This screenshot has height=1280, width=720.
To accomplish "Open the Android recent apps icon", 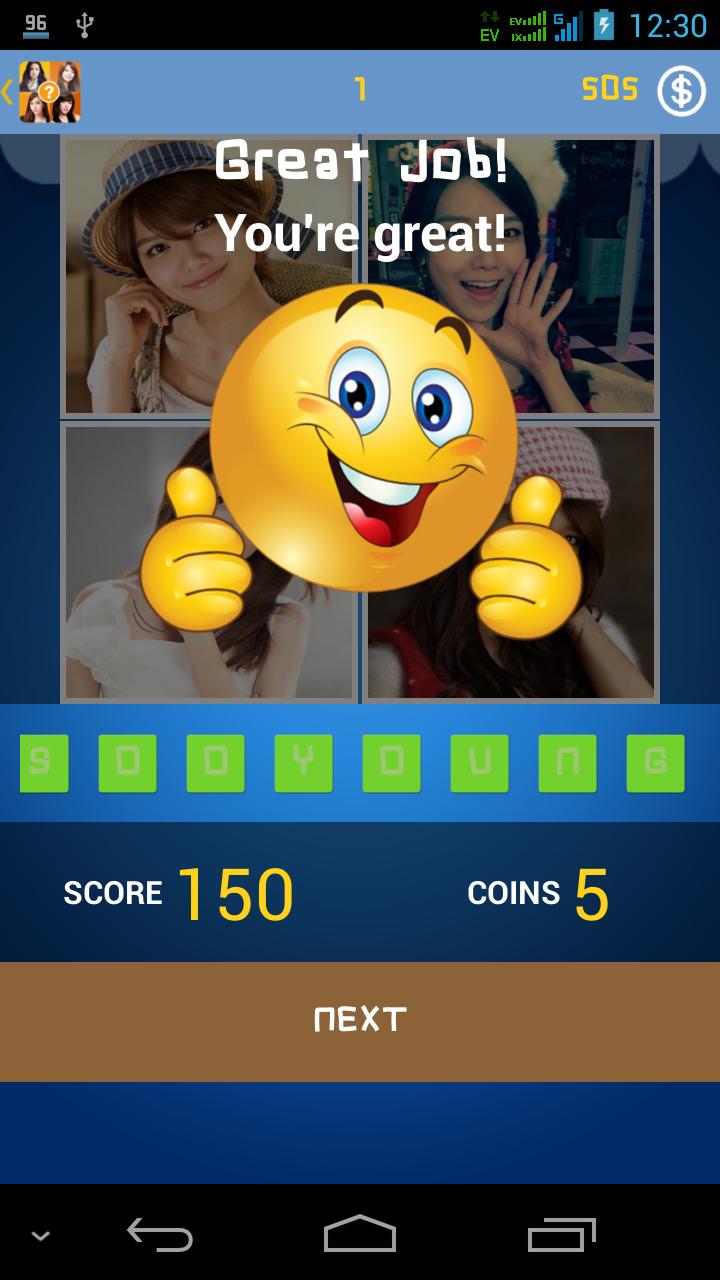I will [x=560, y=1237].
